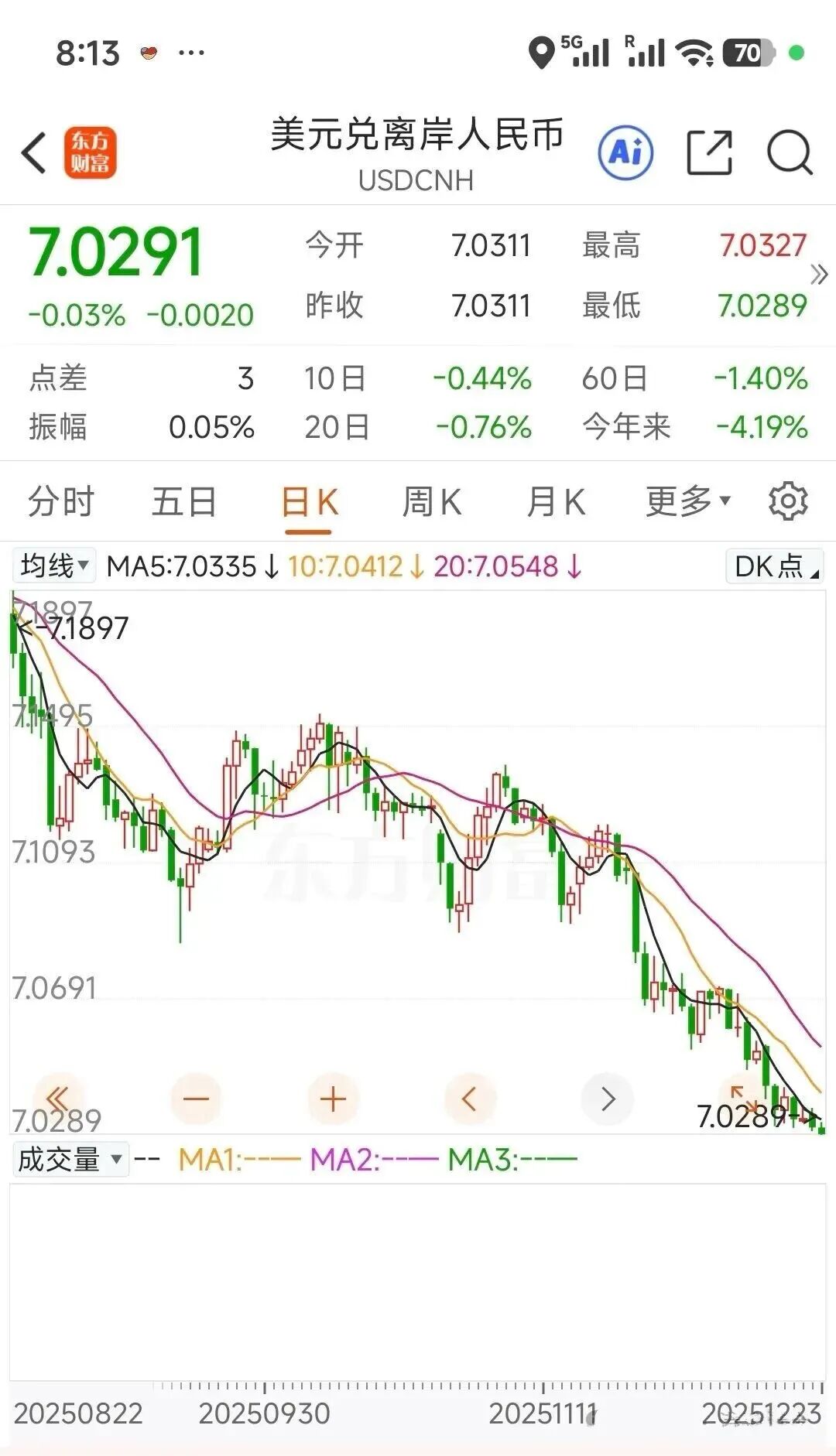
Task: Open the DK点 selector
Action: coord(775,567)
